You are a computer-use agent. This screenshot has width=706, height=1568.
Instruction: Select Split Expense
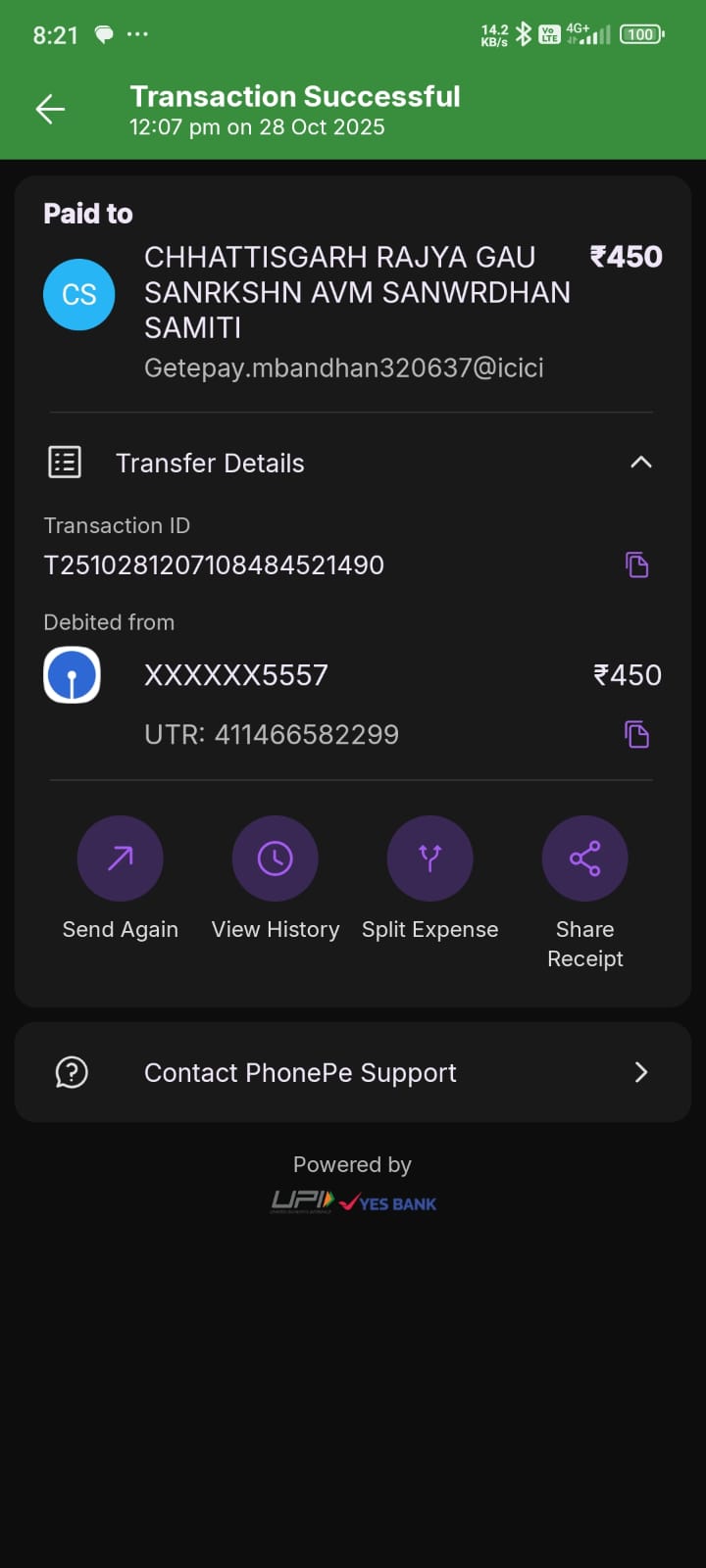[429, 859]
